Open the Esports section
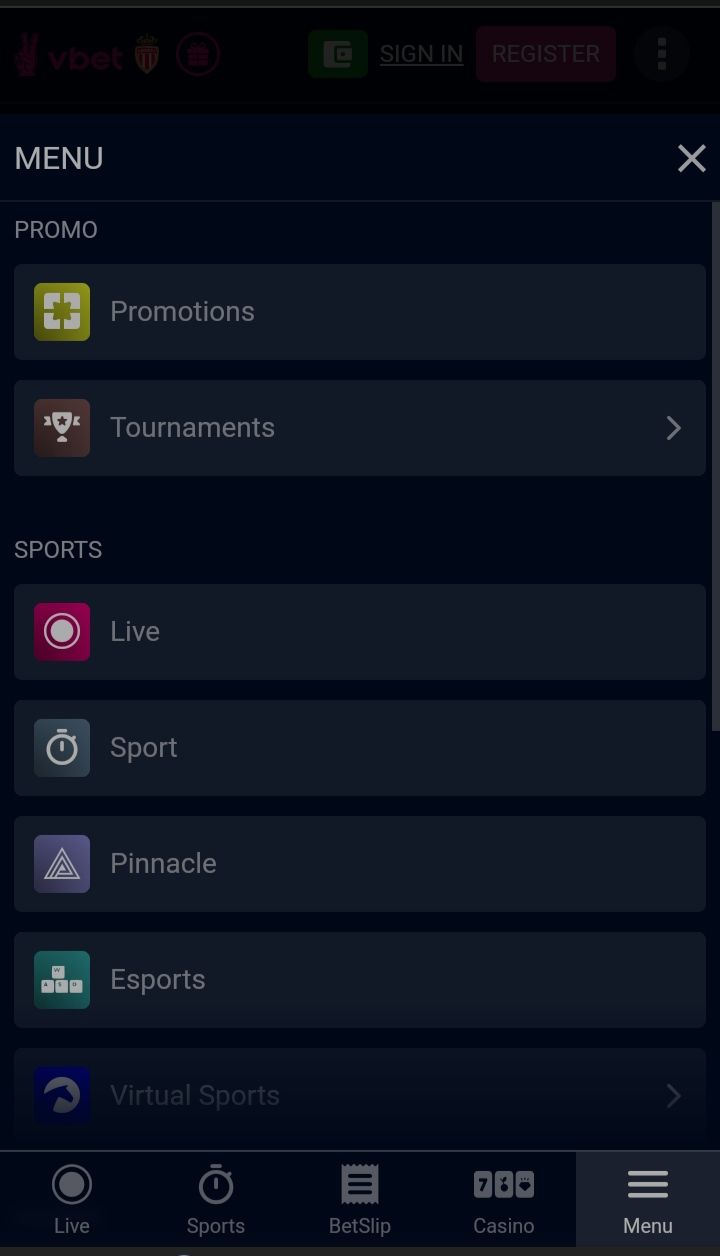 click(x=360, y=980)
